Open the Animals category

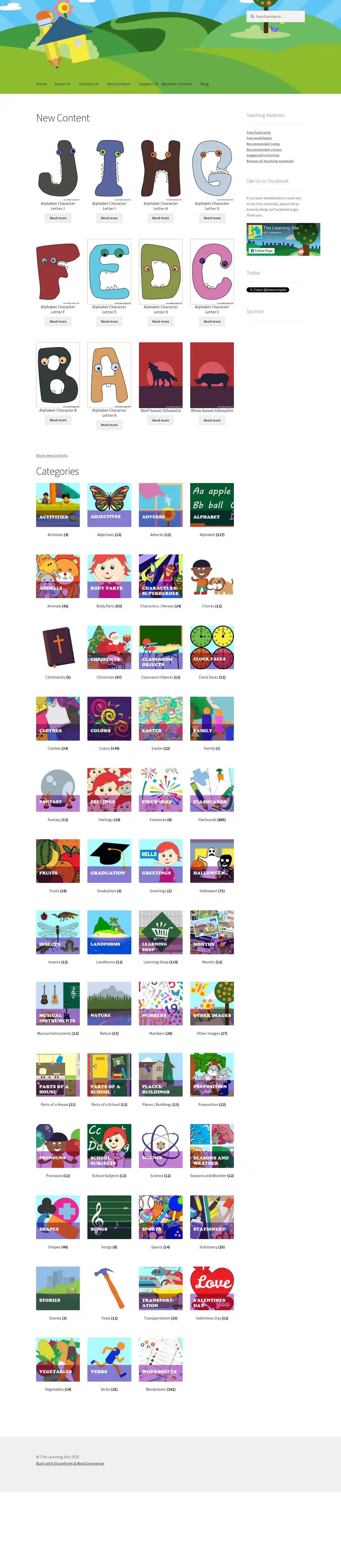[x=58, y=576]
